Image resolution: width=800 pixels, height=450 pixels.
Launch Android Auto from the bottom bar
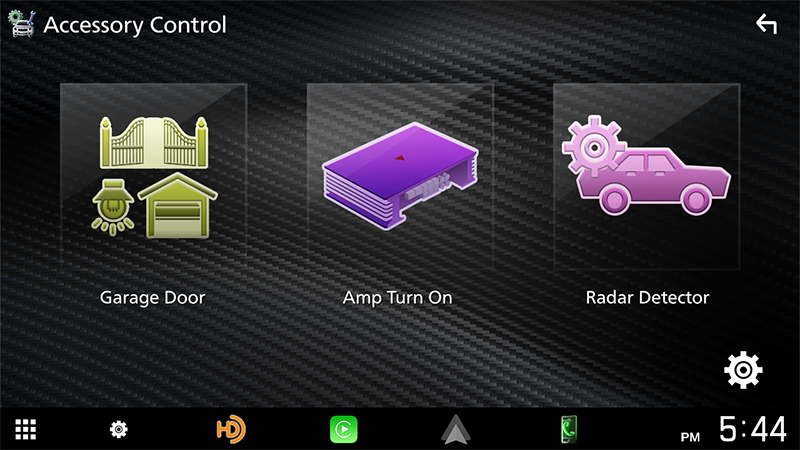point(456,430)
